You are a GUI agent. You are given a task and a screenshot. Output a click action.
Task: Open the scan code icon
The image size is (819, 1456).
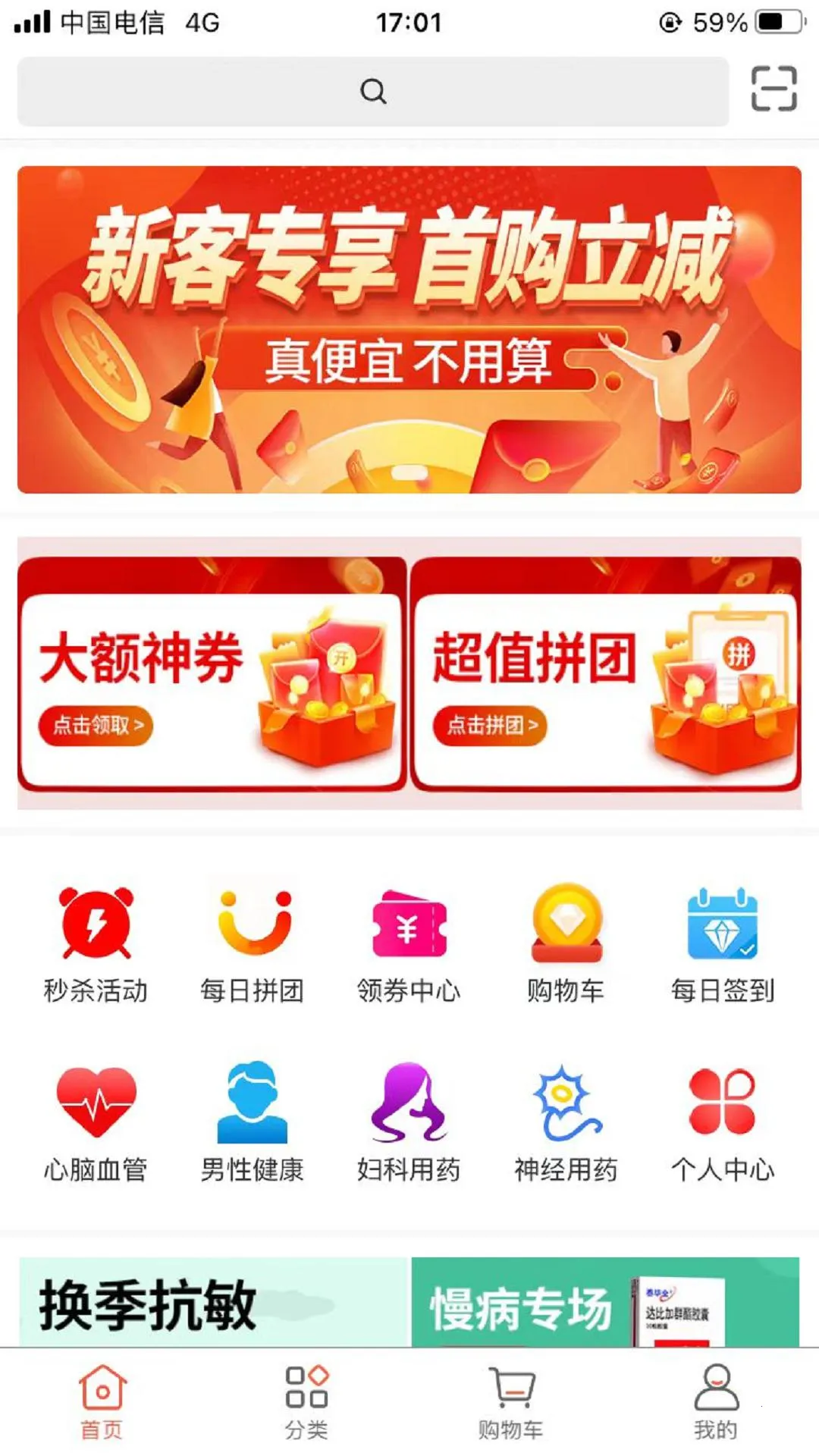click(x=773, y=89)
